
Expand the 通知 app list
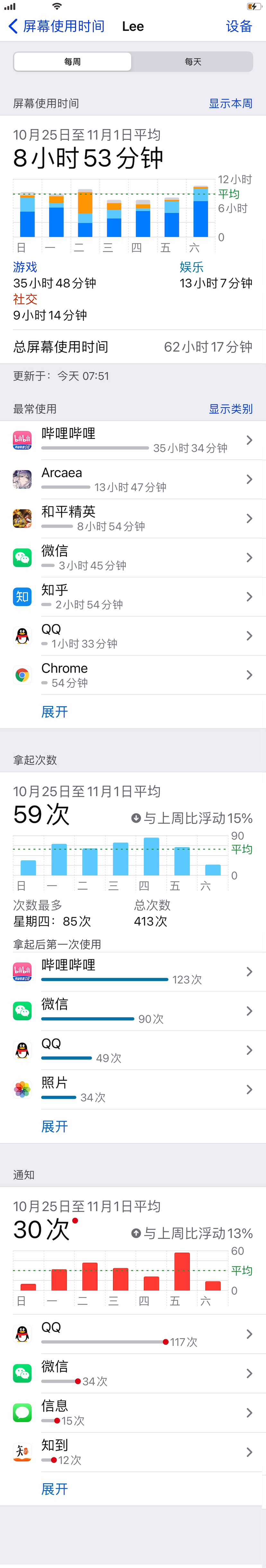(54, 1489)
